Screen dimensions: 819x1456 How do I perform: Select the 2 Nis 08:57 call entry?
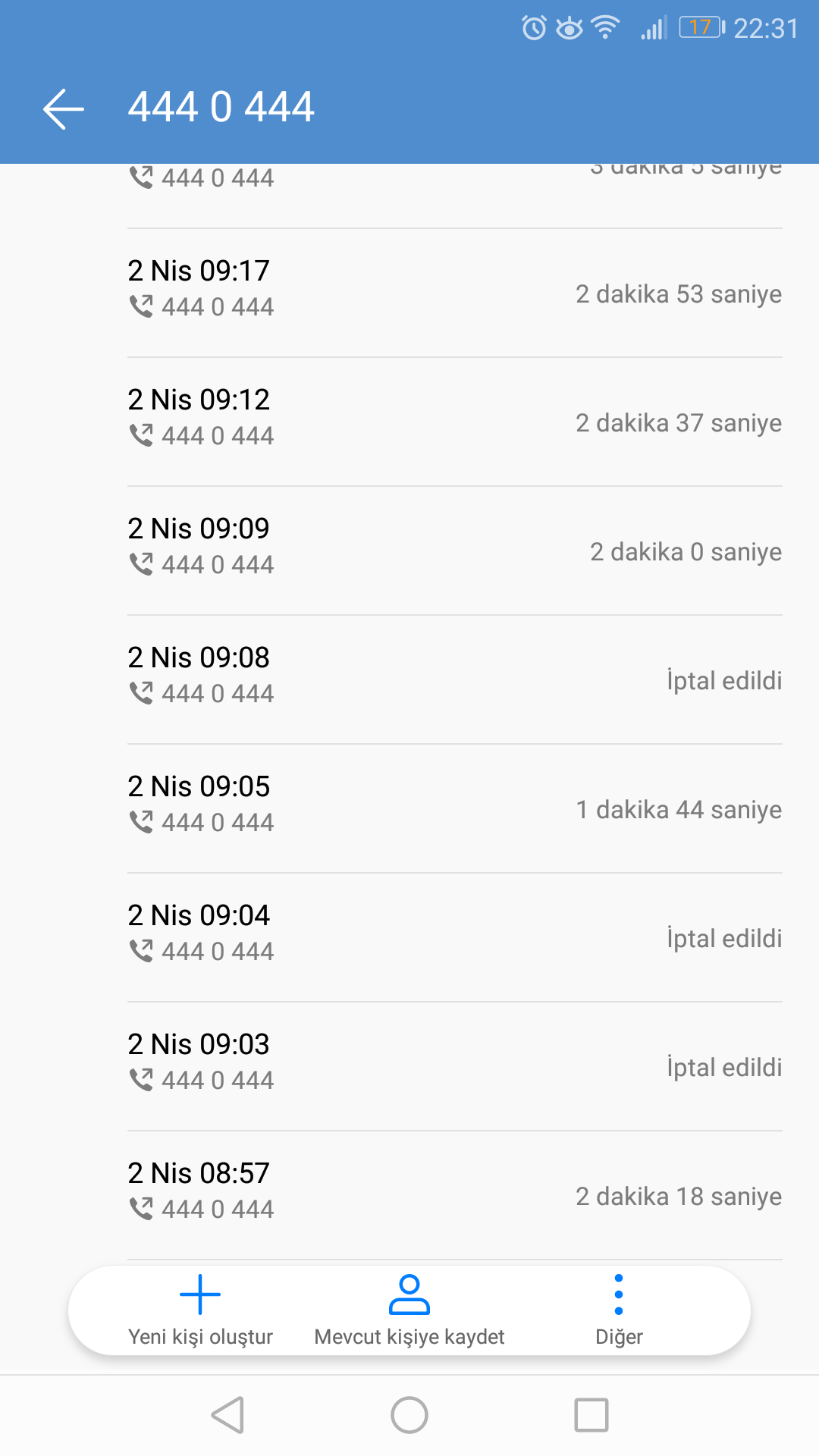tap(455, 1196)
